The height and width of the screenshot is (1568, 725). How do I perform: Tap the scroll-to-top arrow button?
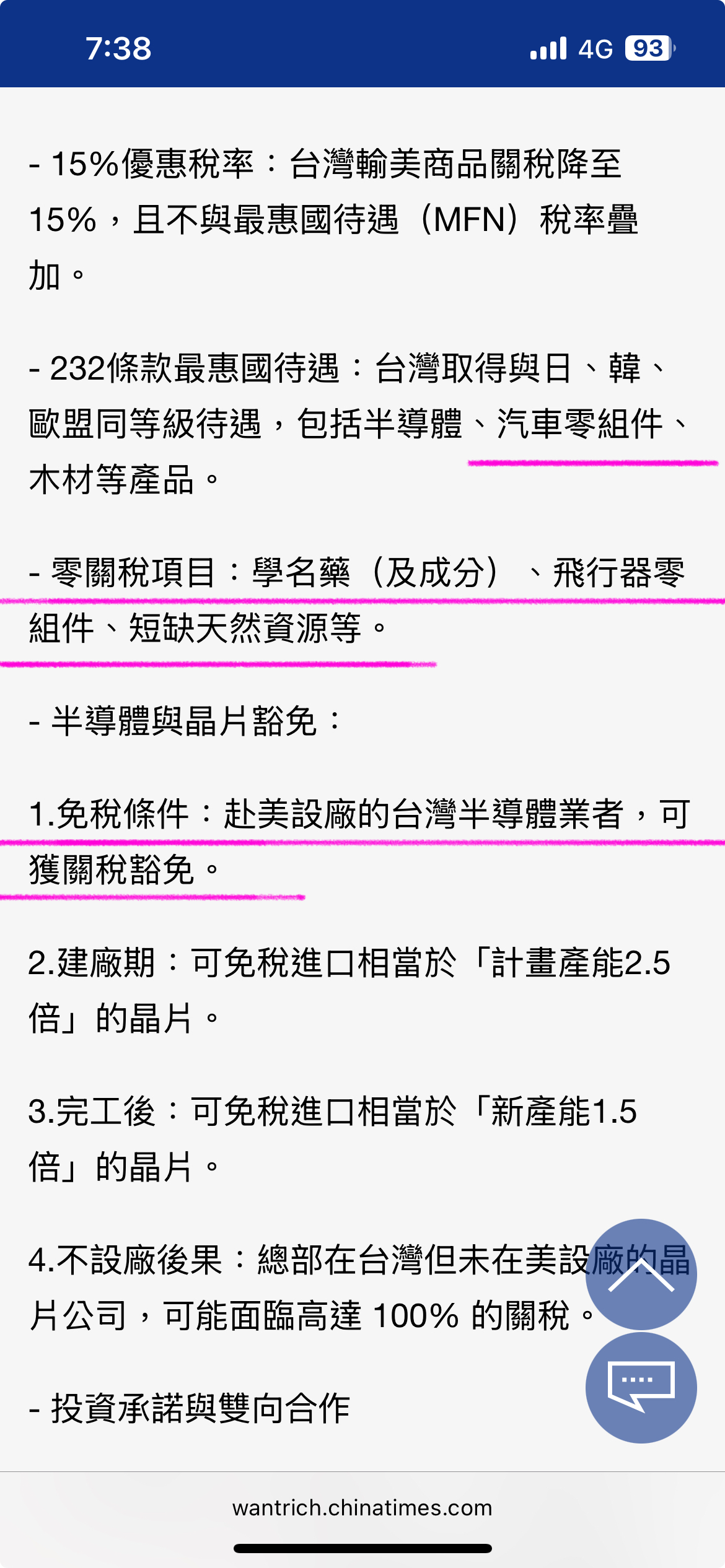tap(641, 1274)
